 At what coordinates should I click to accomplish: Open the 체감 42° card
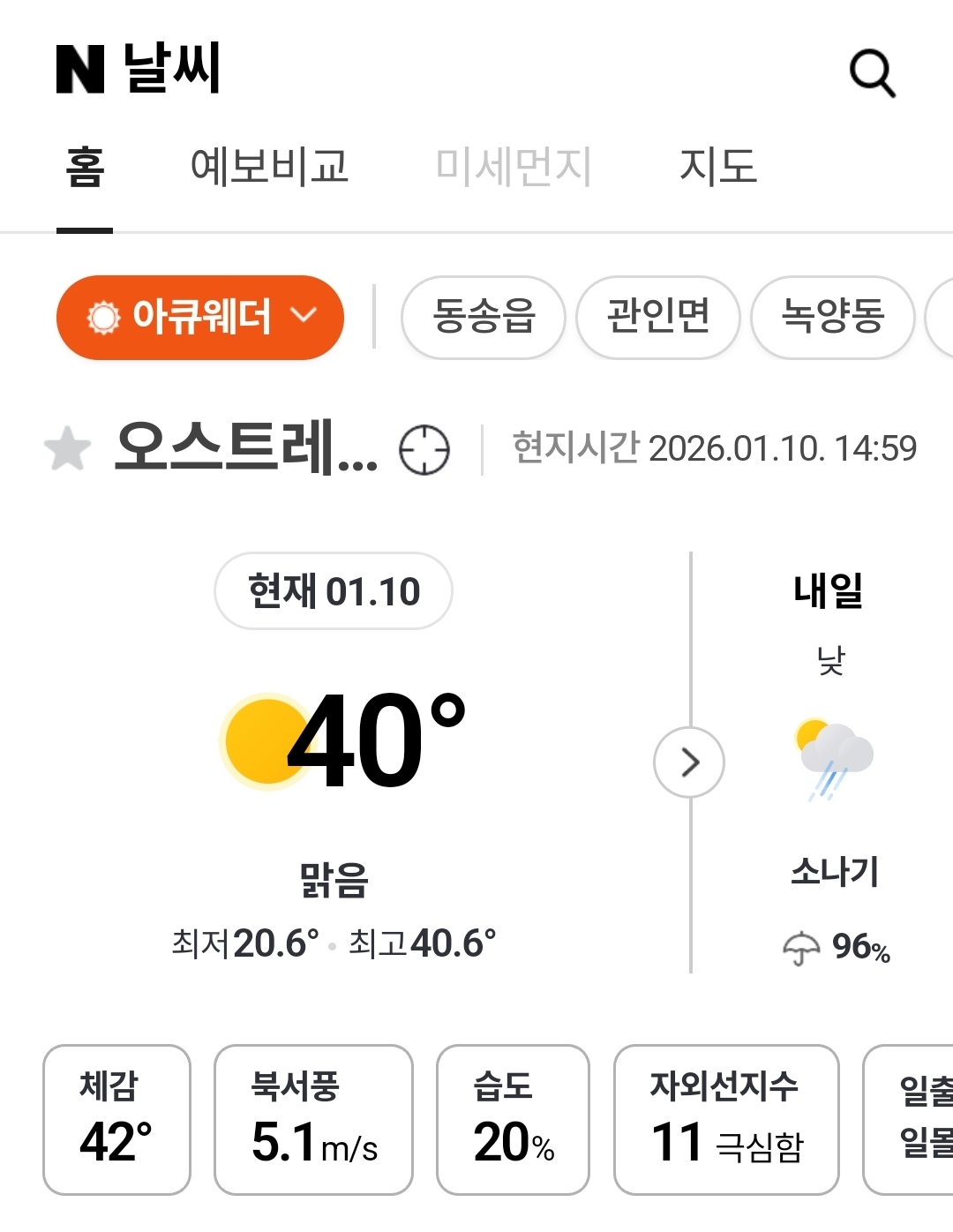(x=116, y=1120)
